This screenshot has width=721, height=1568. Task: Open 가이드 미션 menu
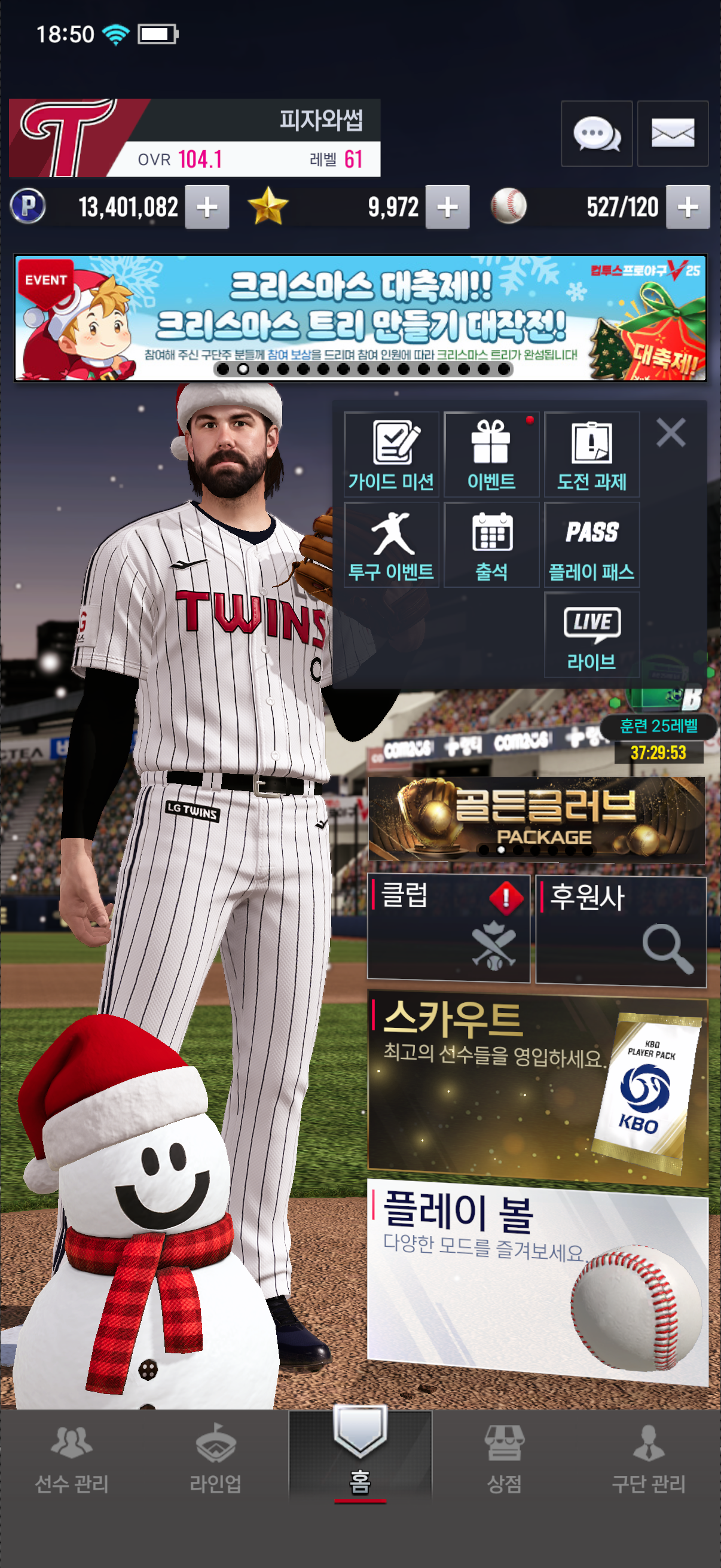coord(391,454)
